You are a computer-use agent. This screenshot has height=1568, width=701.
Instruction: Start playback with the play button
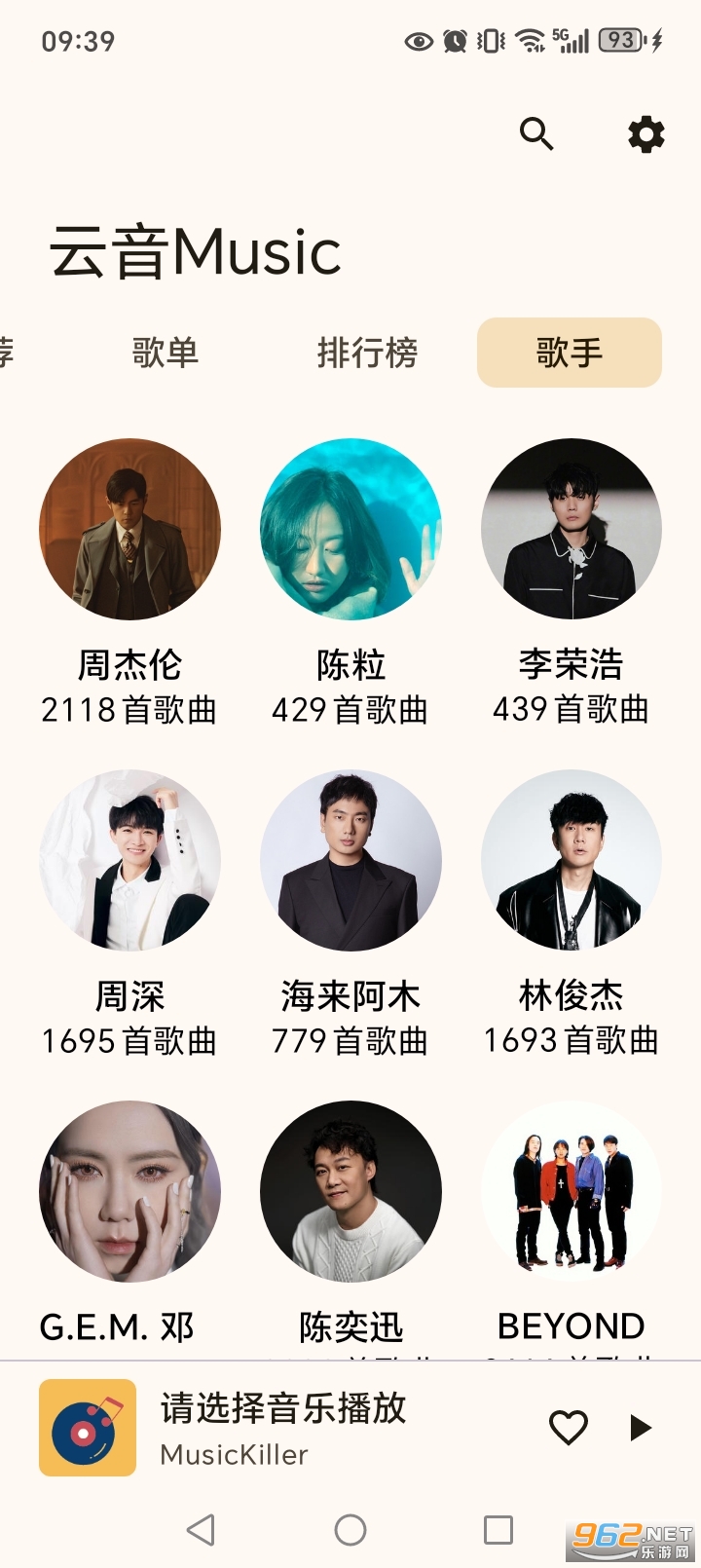tap(640, 1428)
